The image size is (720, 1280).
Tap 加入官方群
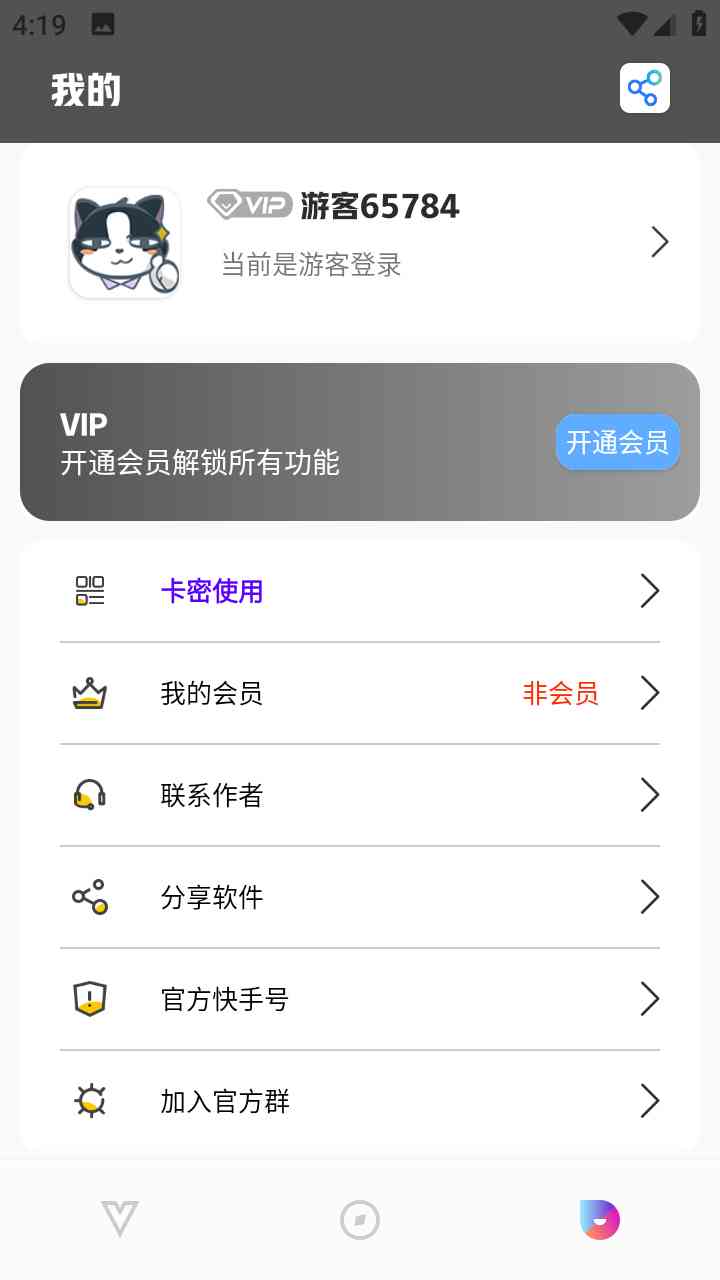[x=360, y=1101]
